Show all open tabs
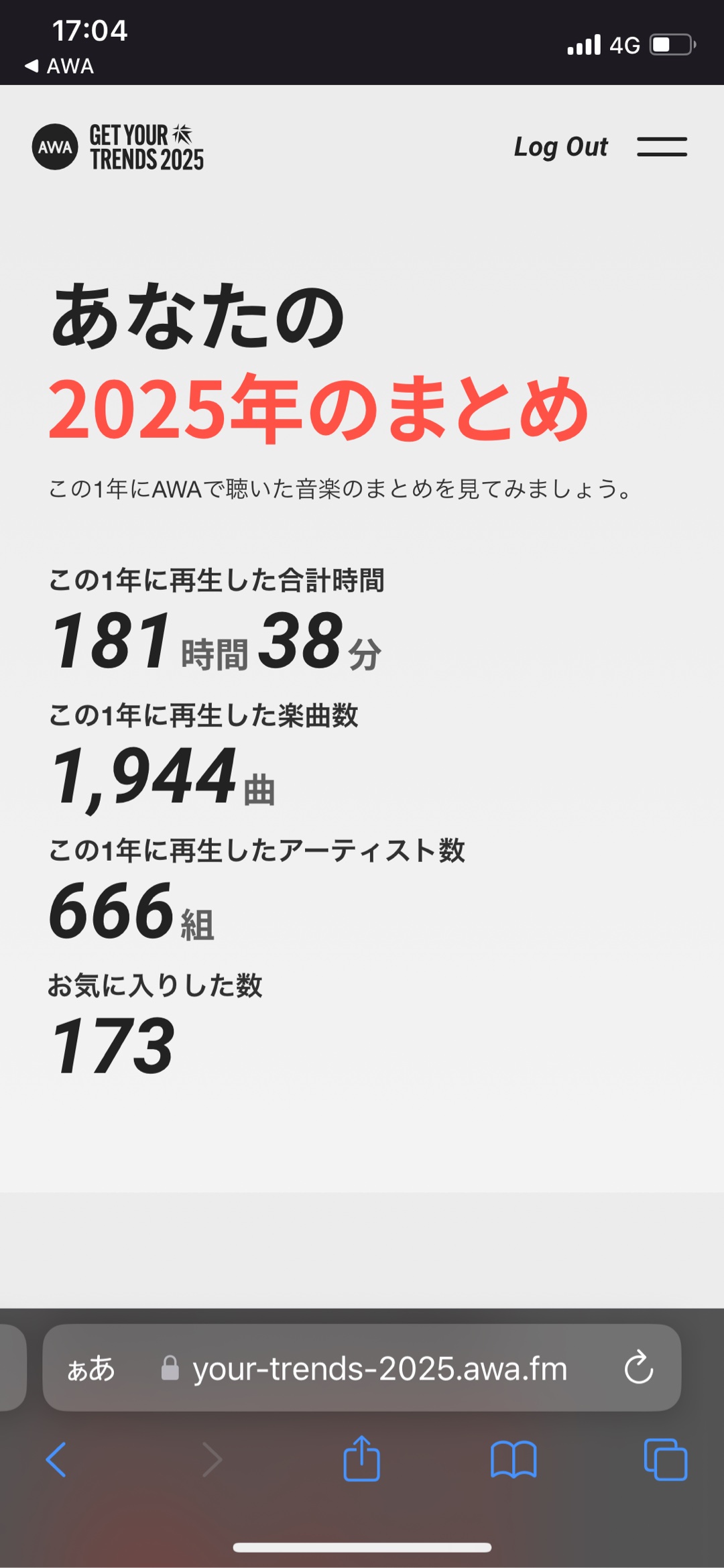 (x=665, y=1459)
